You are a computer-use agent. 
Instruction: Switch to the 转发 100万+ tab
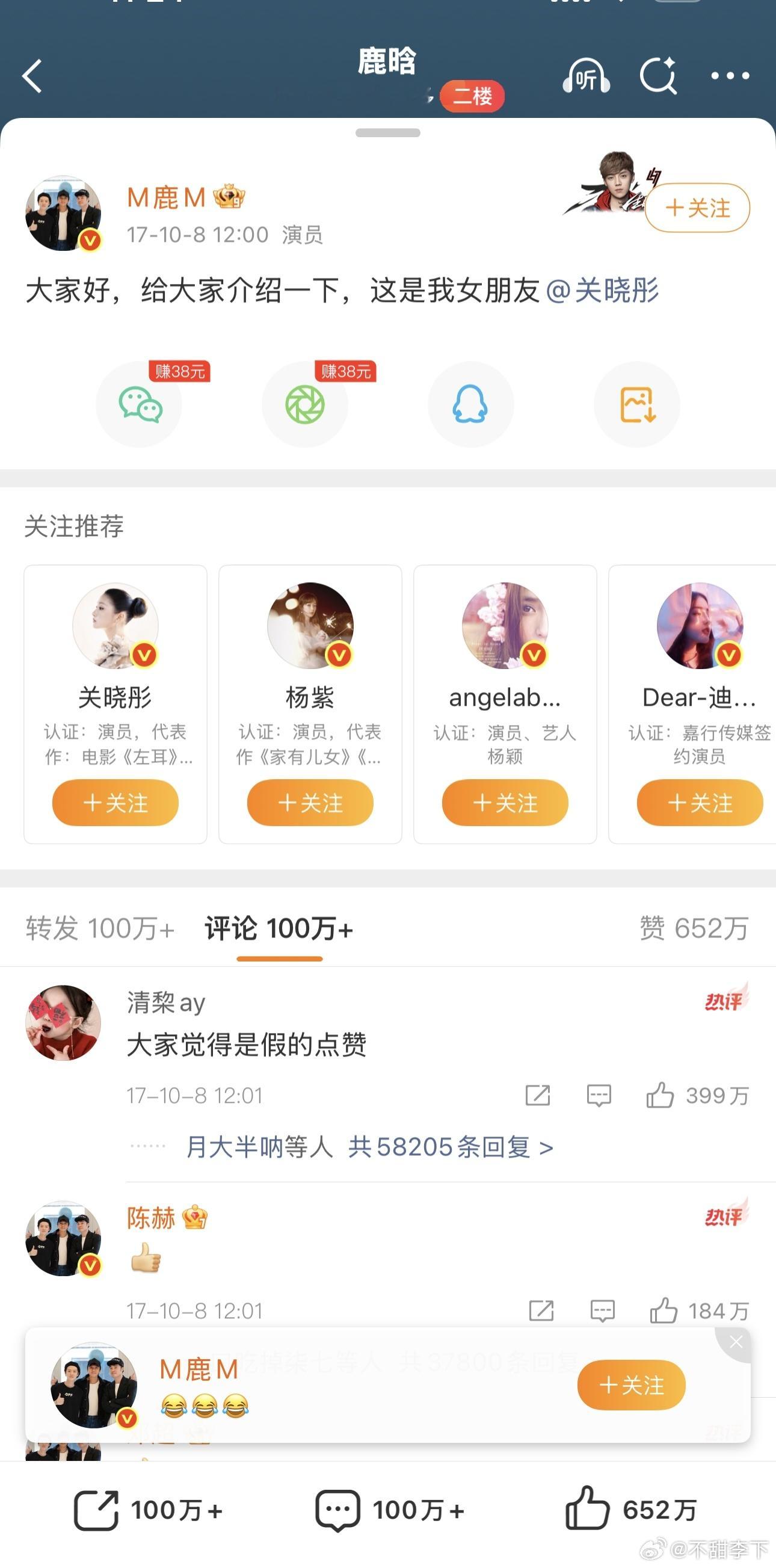click(100, 929)
